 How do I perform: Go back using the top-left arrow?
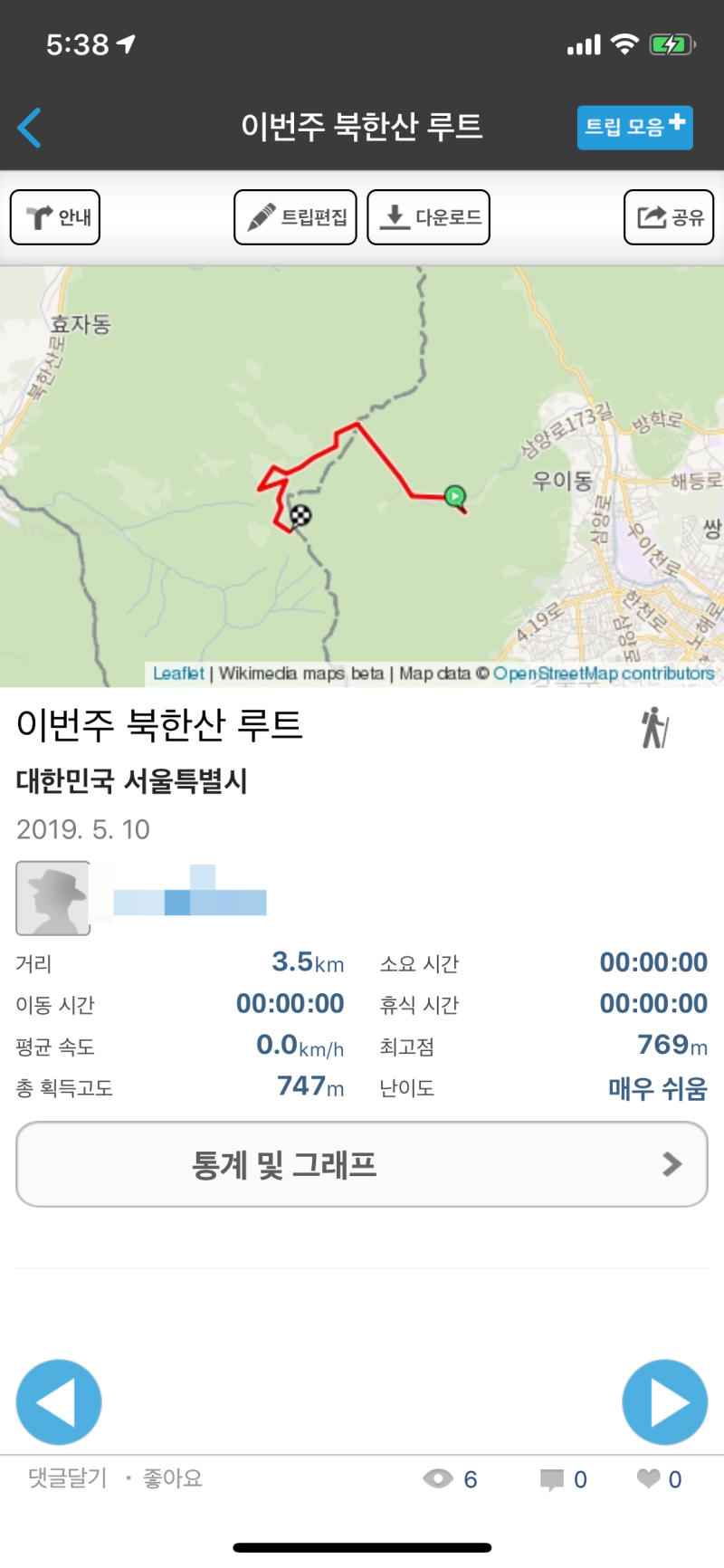point(30,128)
